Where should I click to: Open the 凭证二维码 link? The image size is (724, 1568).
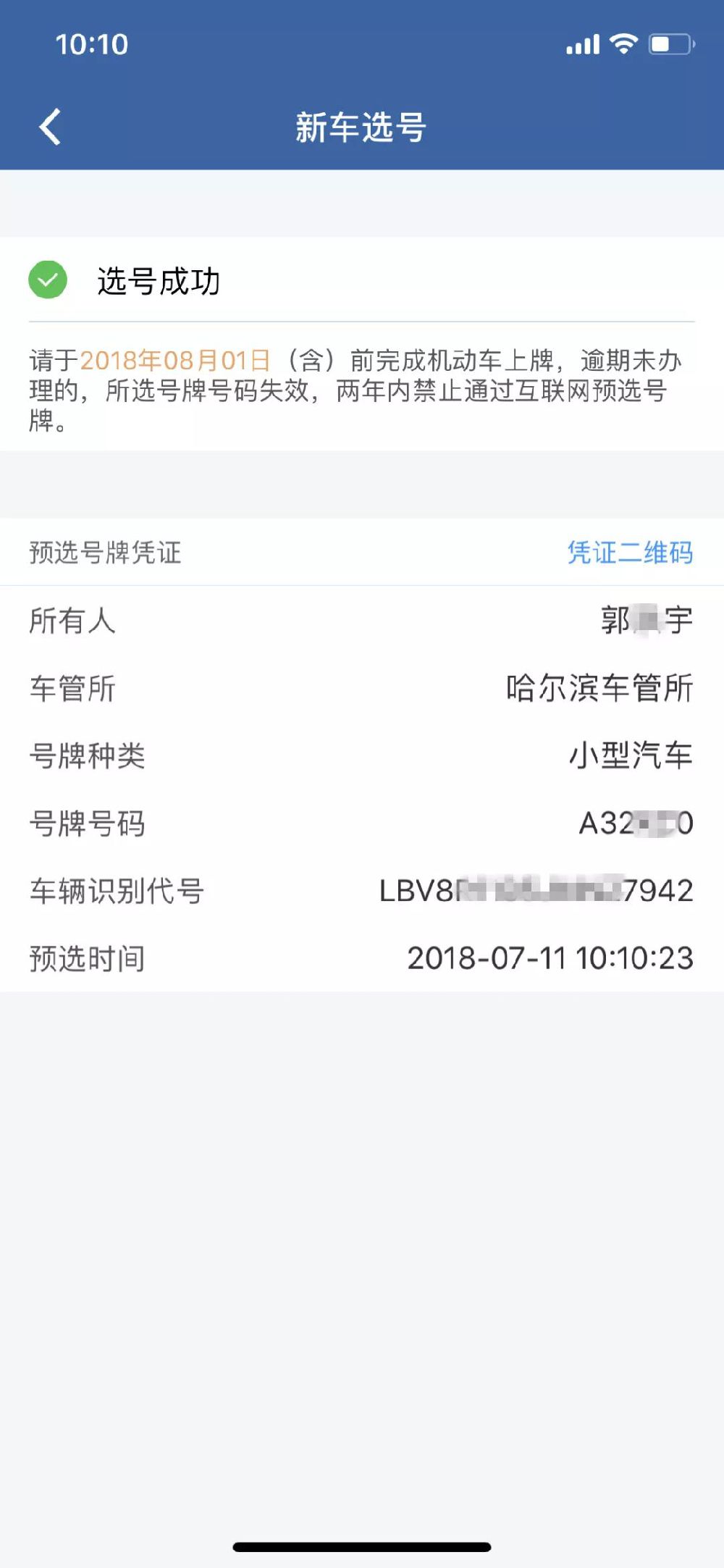[x=629, y=553]
